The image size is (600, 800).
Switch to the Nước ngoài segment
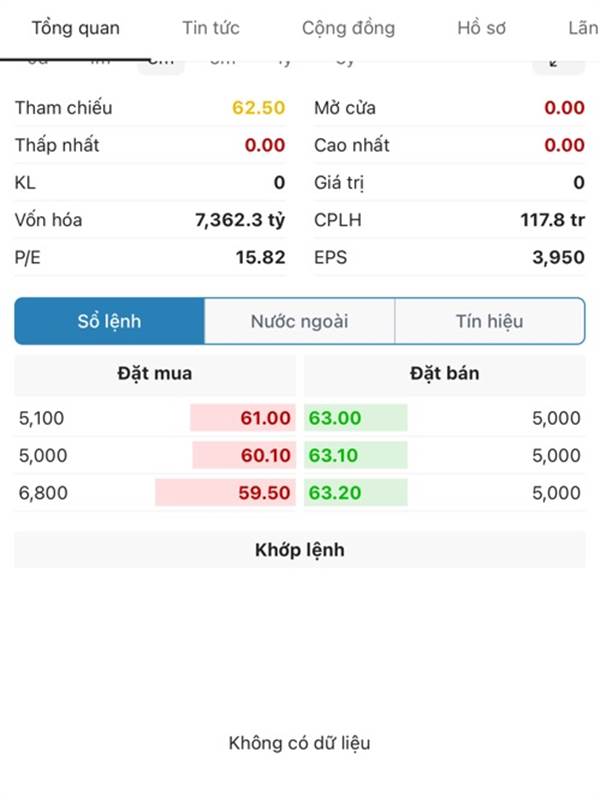[299, 321]
